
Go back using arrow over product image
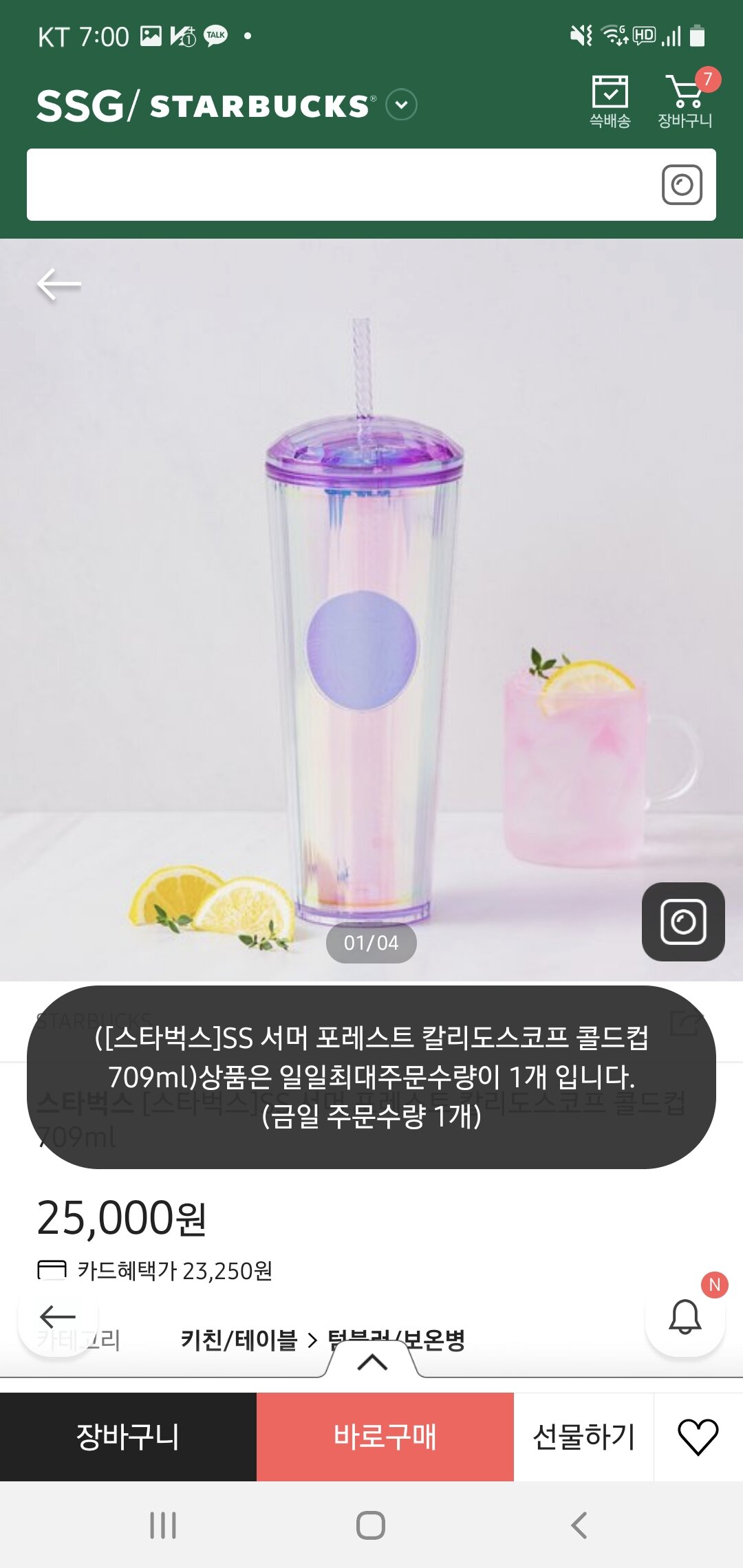59,284
